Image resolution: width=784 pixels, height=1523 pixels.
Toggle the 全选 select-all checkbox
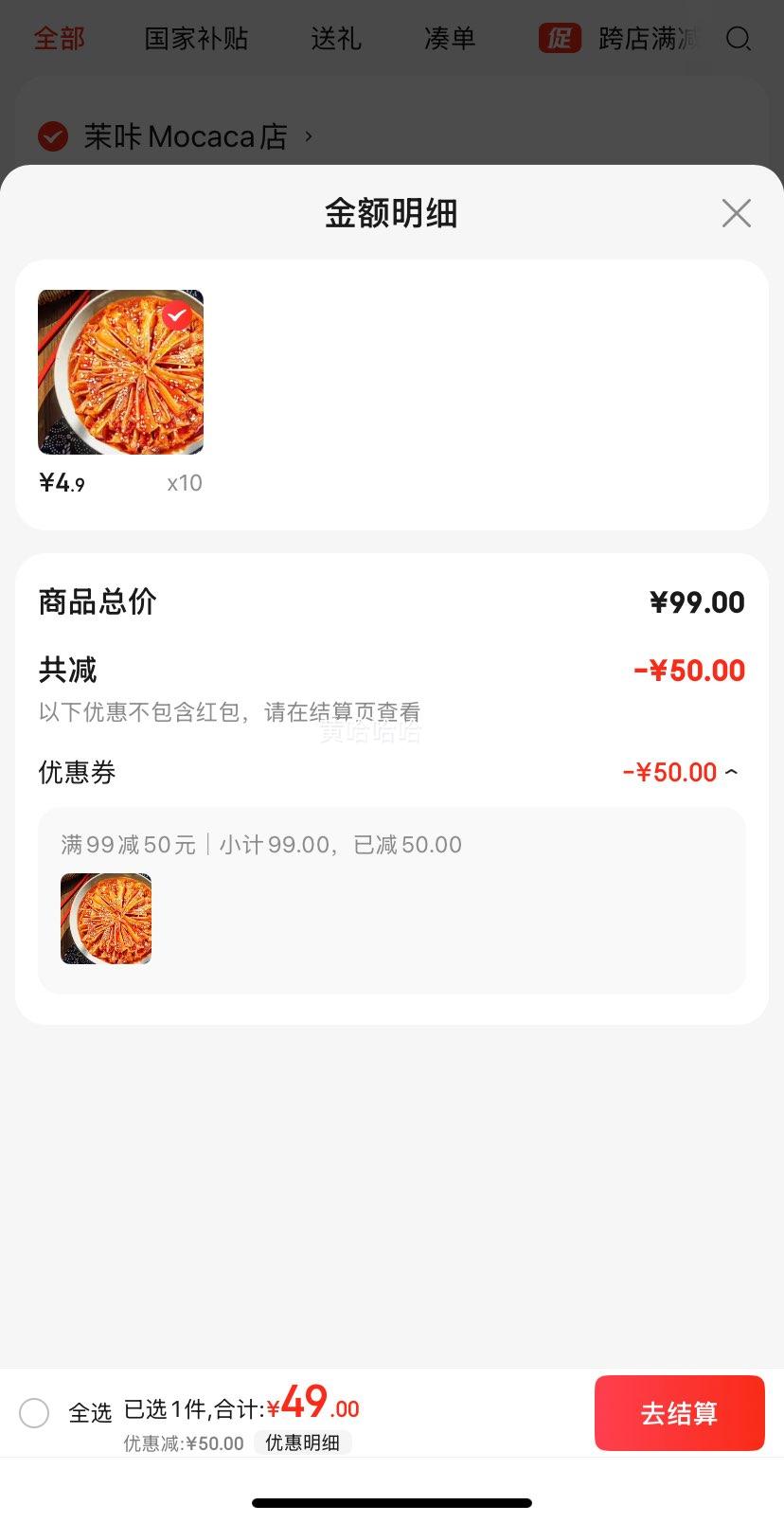tap(34, 1412)
